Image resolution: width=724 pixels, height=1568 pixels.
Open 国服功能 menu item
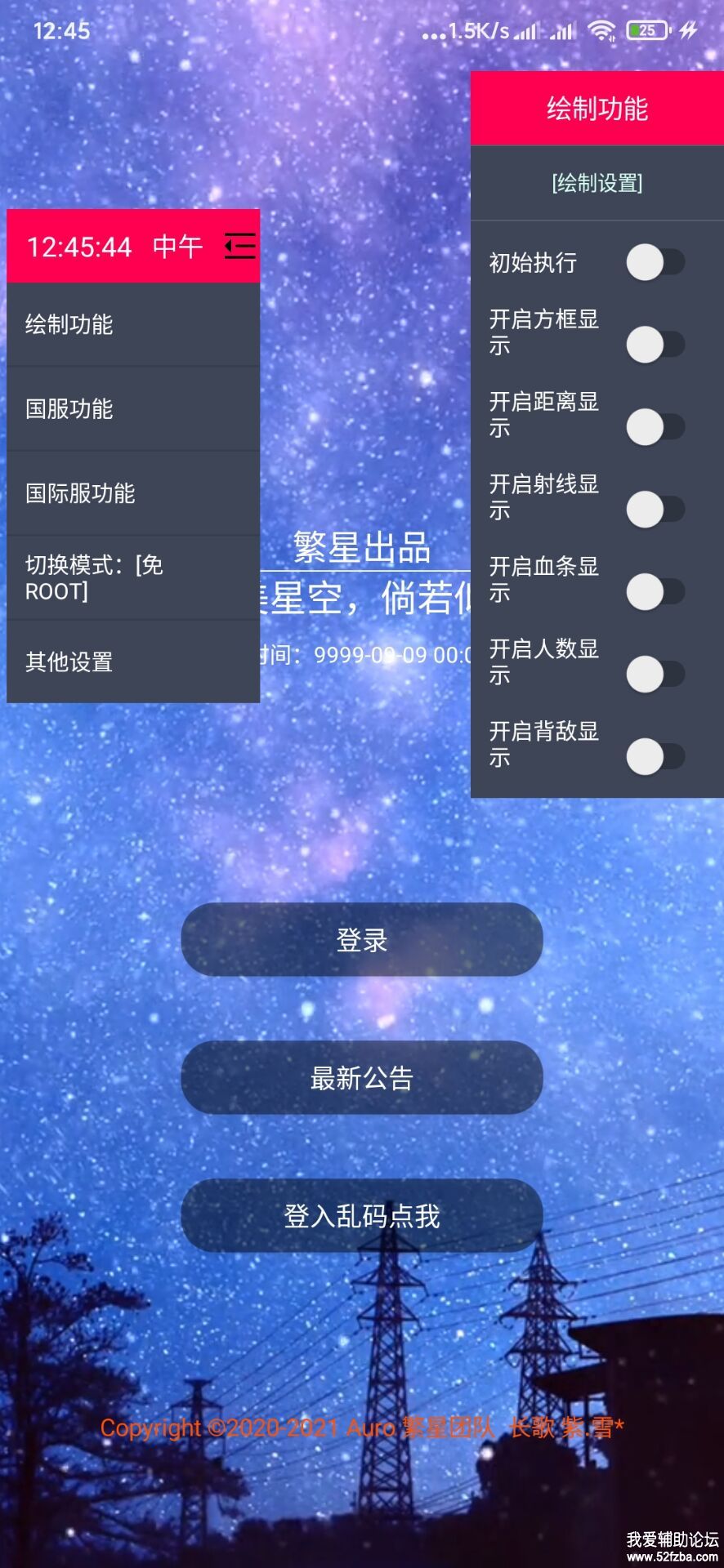click(132, 408)
